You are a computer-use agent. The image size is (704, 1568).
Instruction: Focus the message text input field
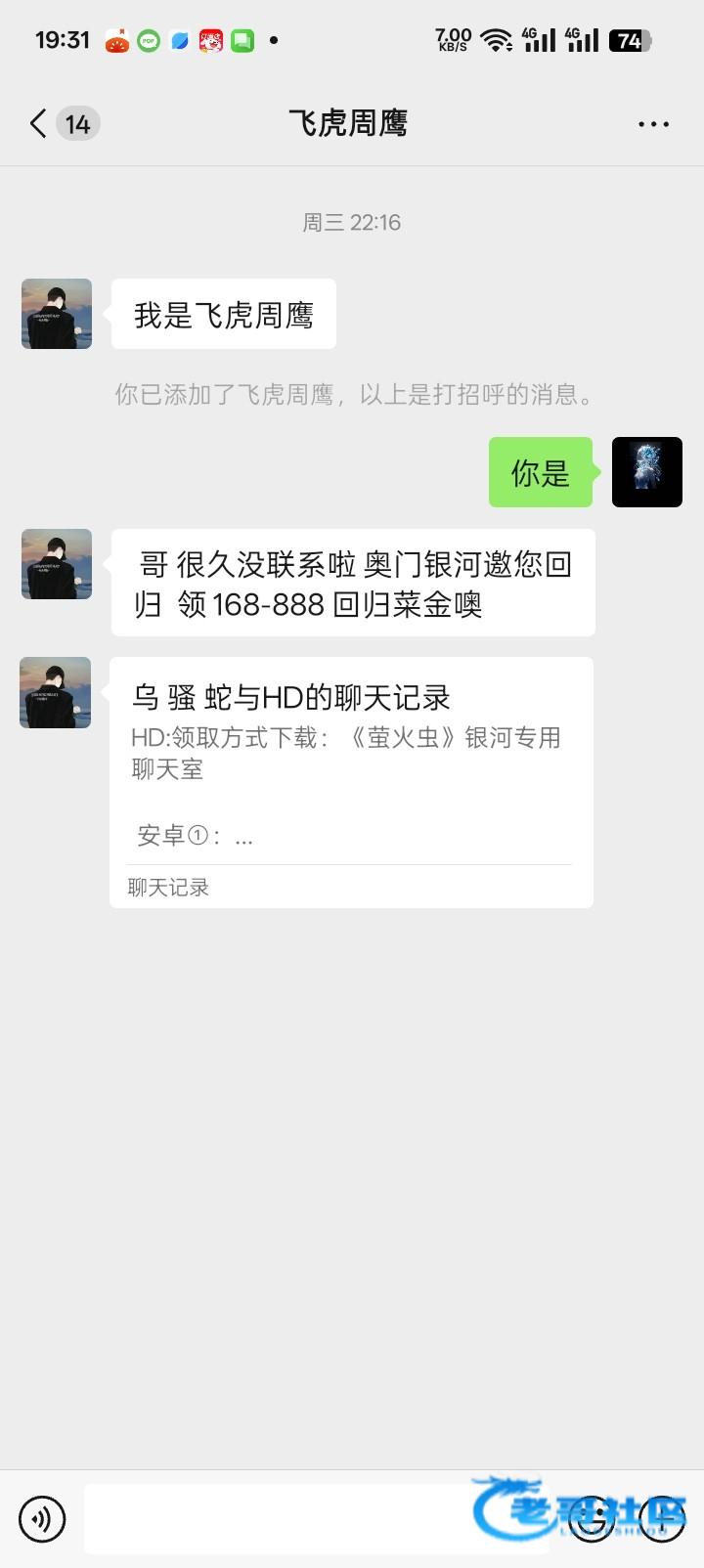[x=274, y=1519]
